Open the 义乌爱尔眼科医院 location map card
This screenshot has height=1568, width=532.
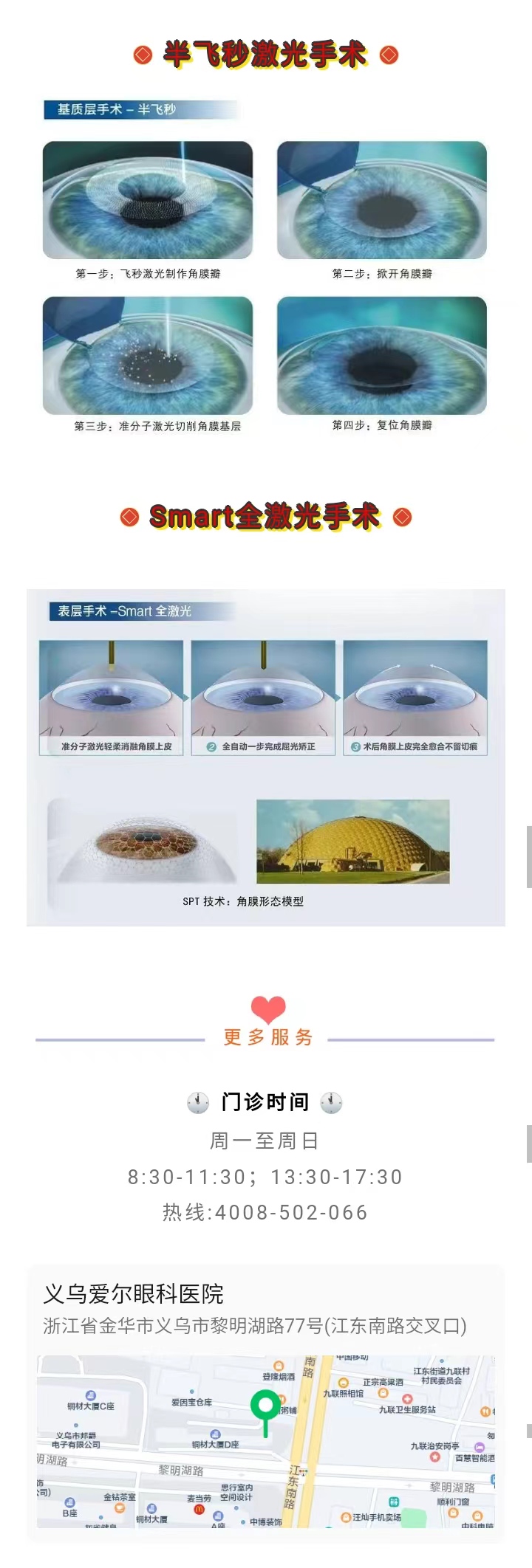[265, 1438]
